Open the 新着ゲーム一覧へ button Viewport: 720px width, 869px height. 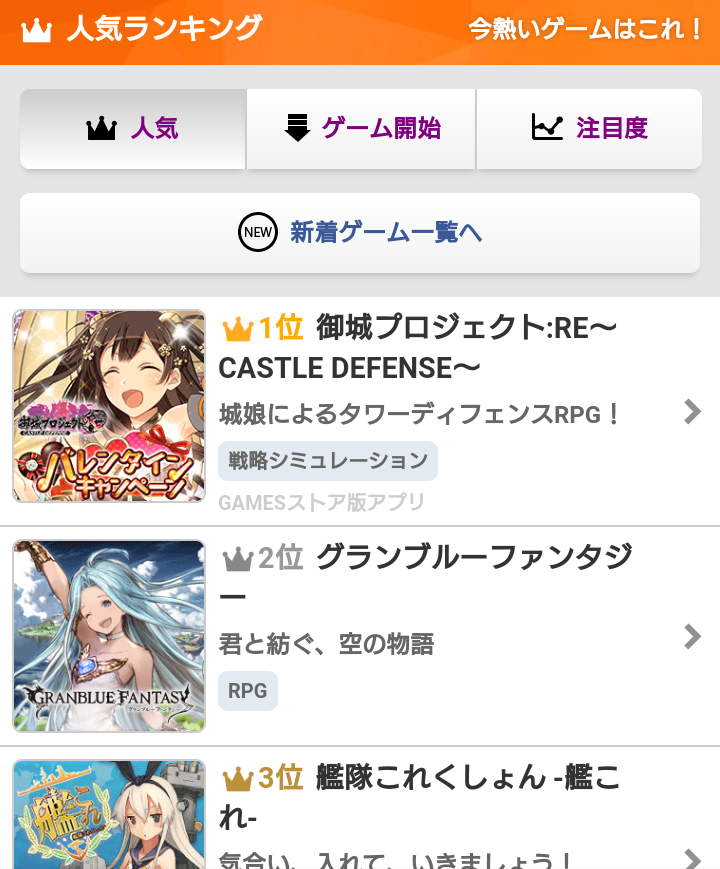point(360,233)
